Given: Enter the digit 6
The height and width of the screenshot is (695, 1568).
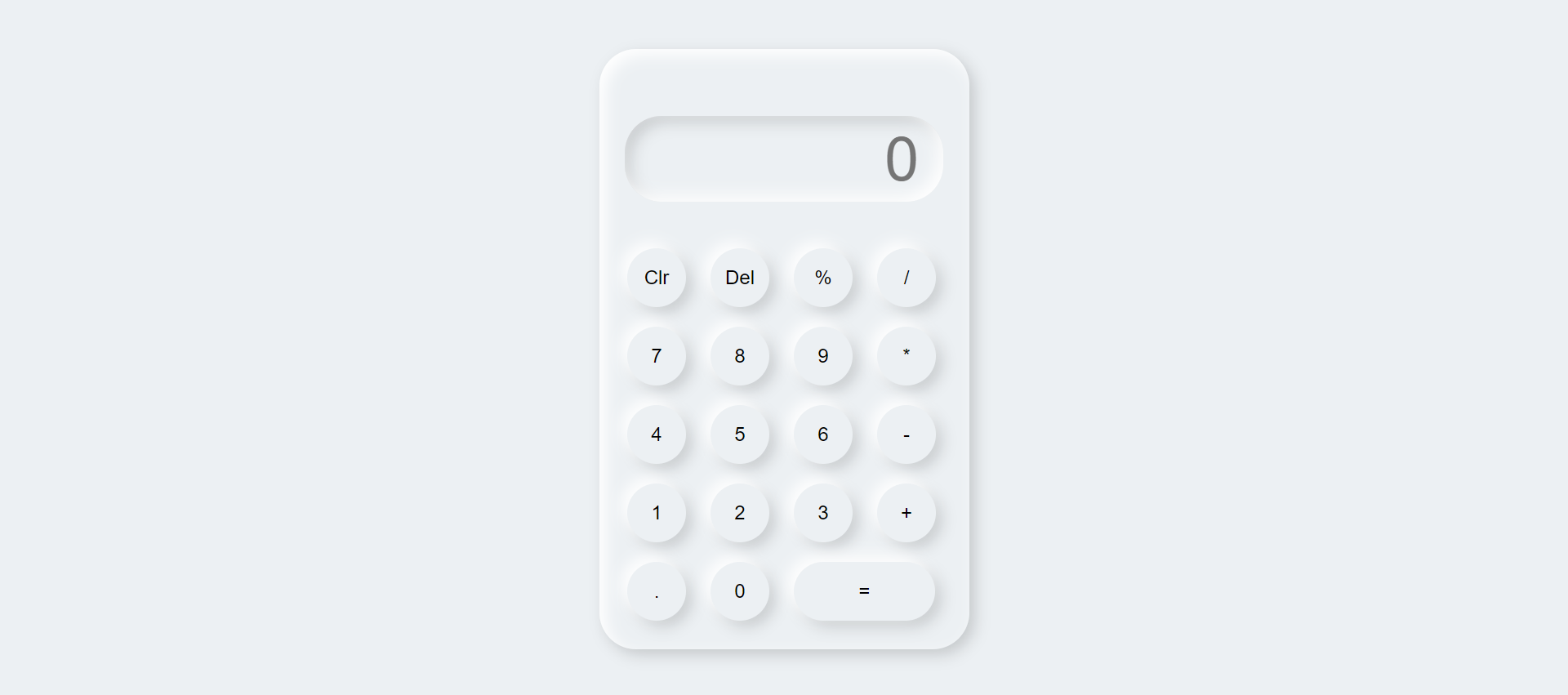Looking at the screenshot, I should click(x=823, y=434).
